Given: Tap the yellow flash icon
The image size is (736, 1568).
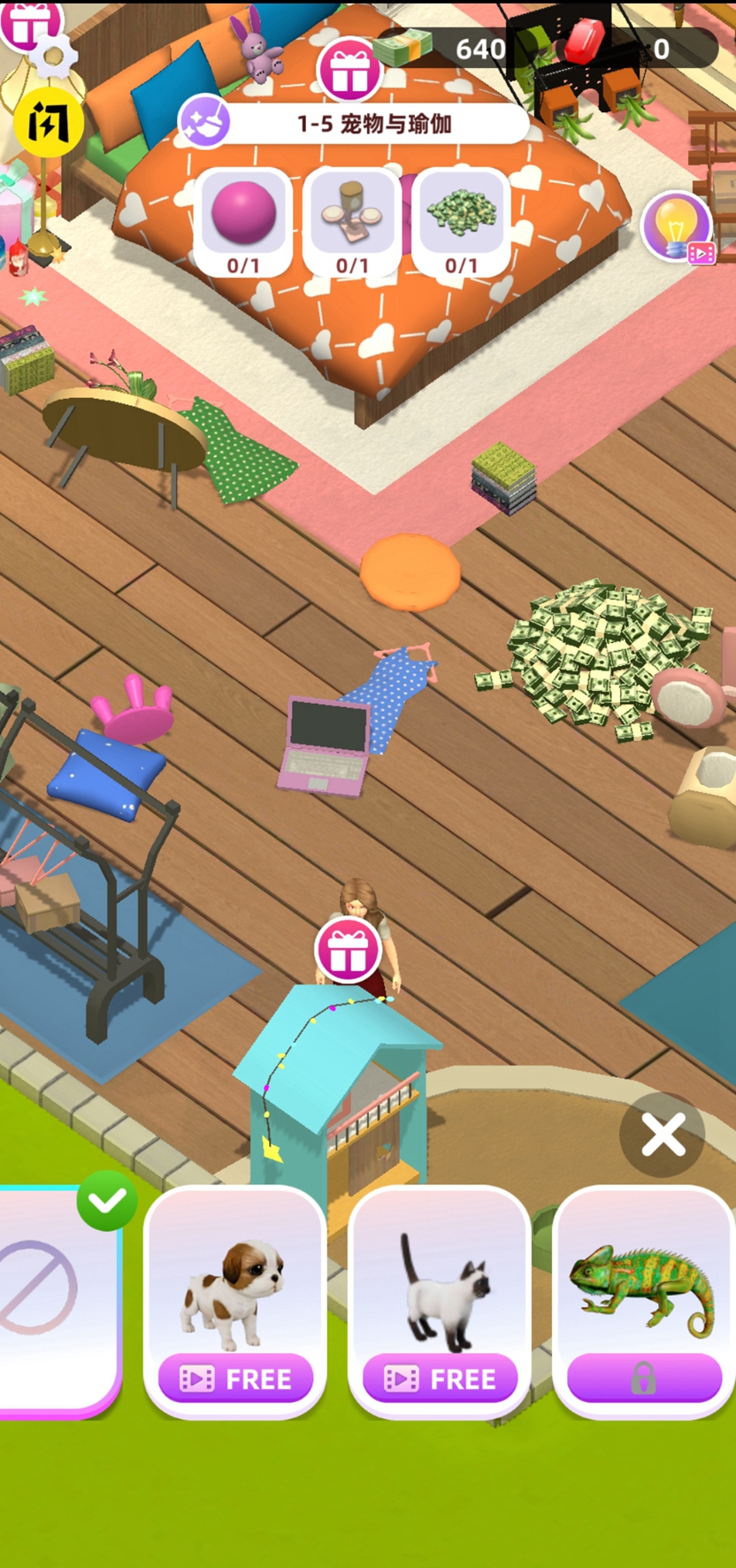Looking at the screenshot, I should pyautogui.click(x=49, y=123).
